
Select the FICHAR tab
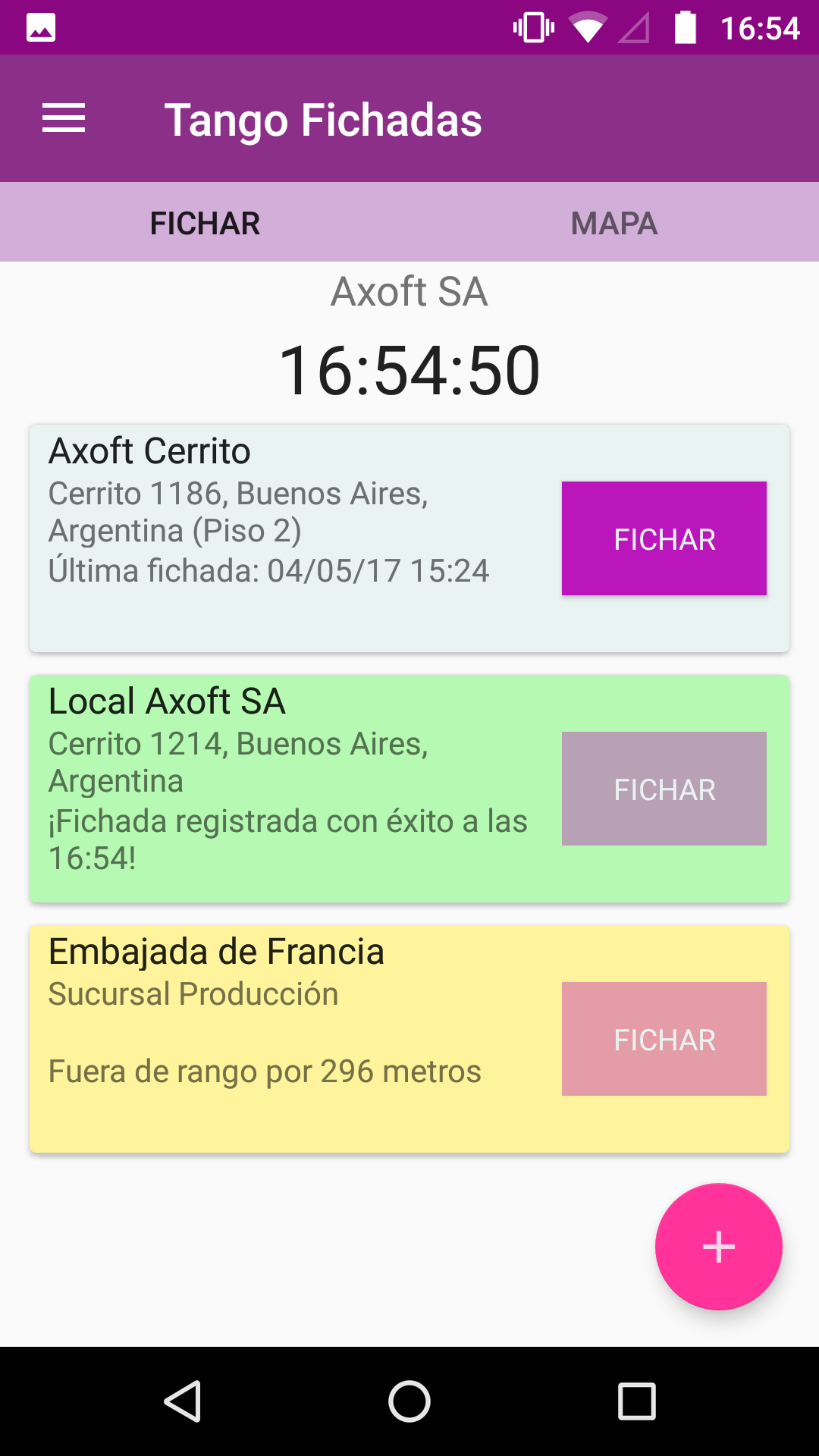[x=205, y=223]
